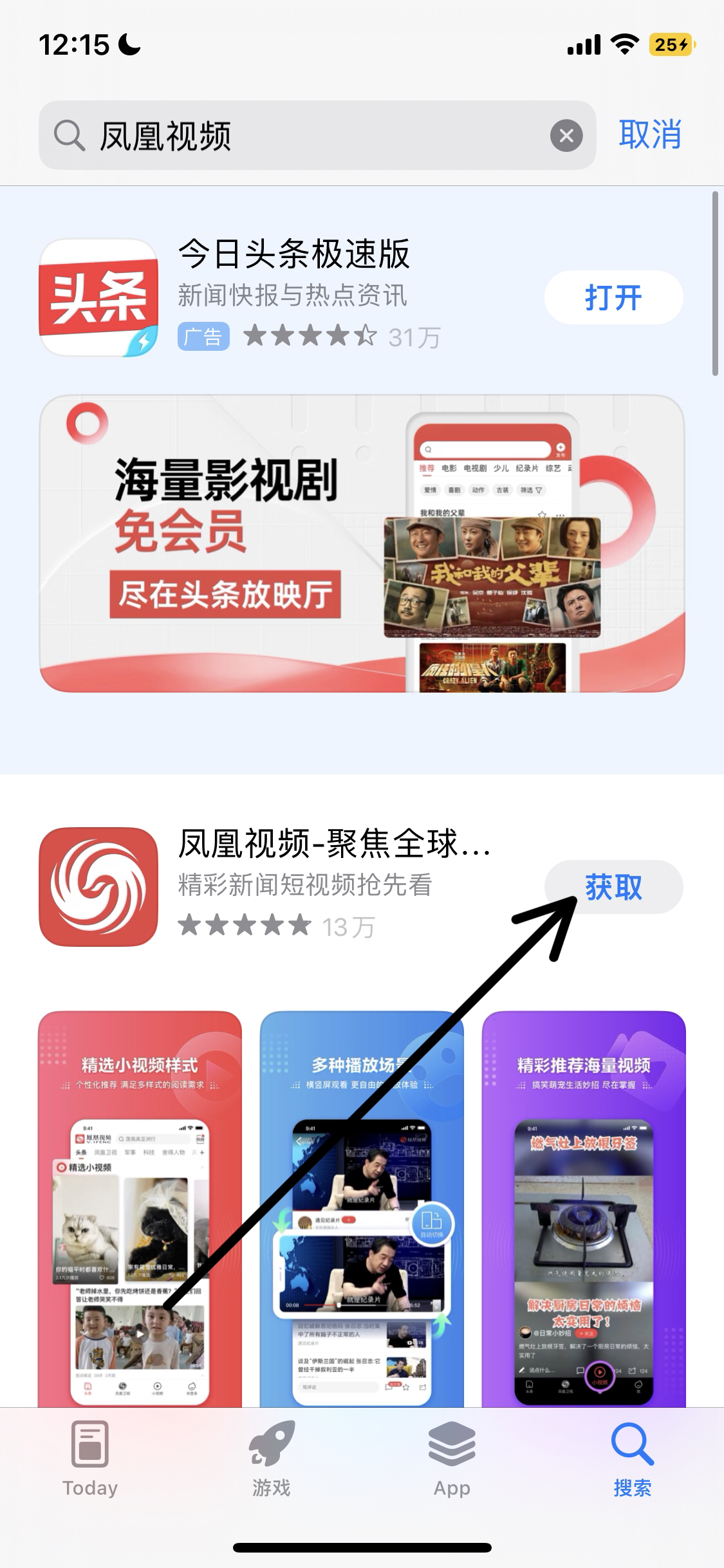Open the 海量影视剧 免会员 ad banner
Image resolution: width=724 pixels, height=1568 pixels.
click(x=362, y=544)
